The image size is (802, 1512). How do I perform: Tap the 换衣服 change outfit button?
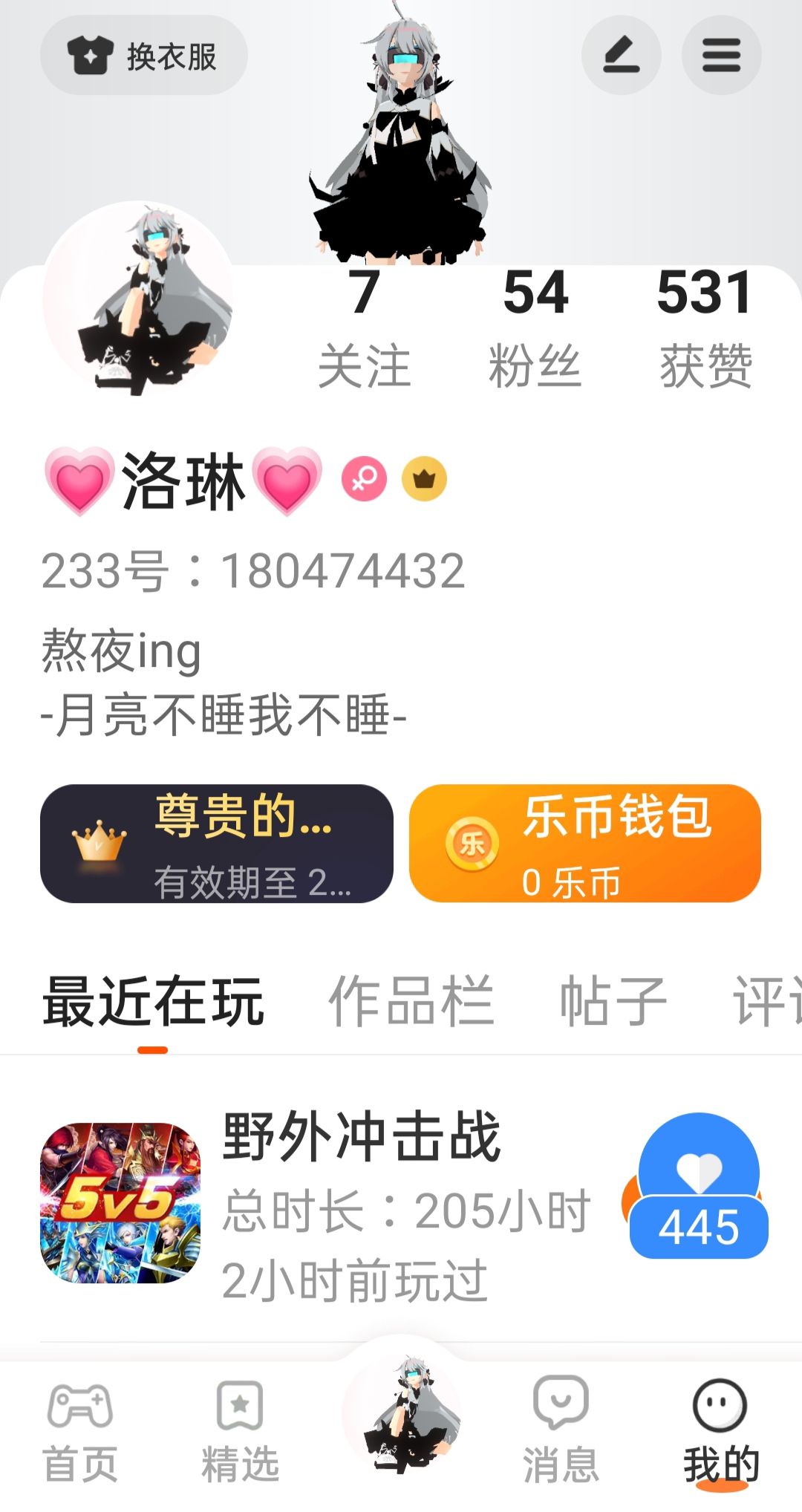point(143,56)
